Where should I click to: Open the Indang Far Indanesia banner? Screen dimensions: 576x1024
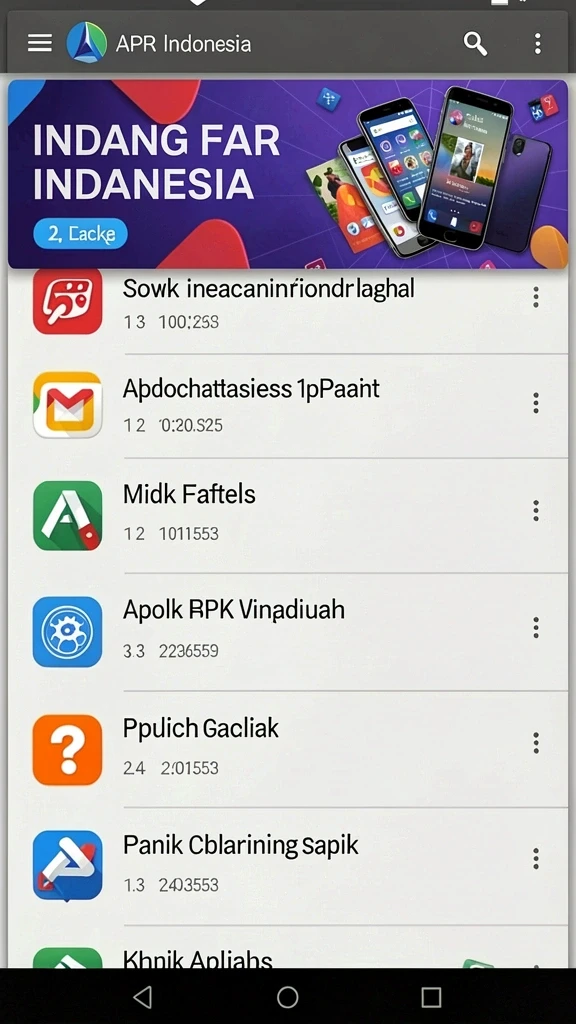[288, 174]
